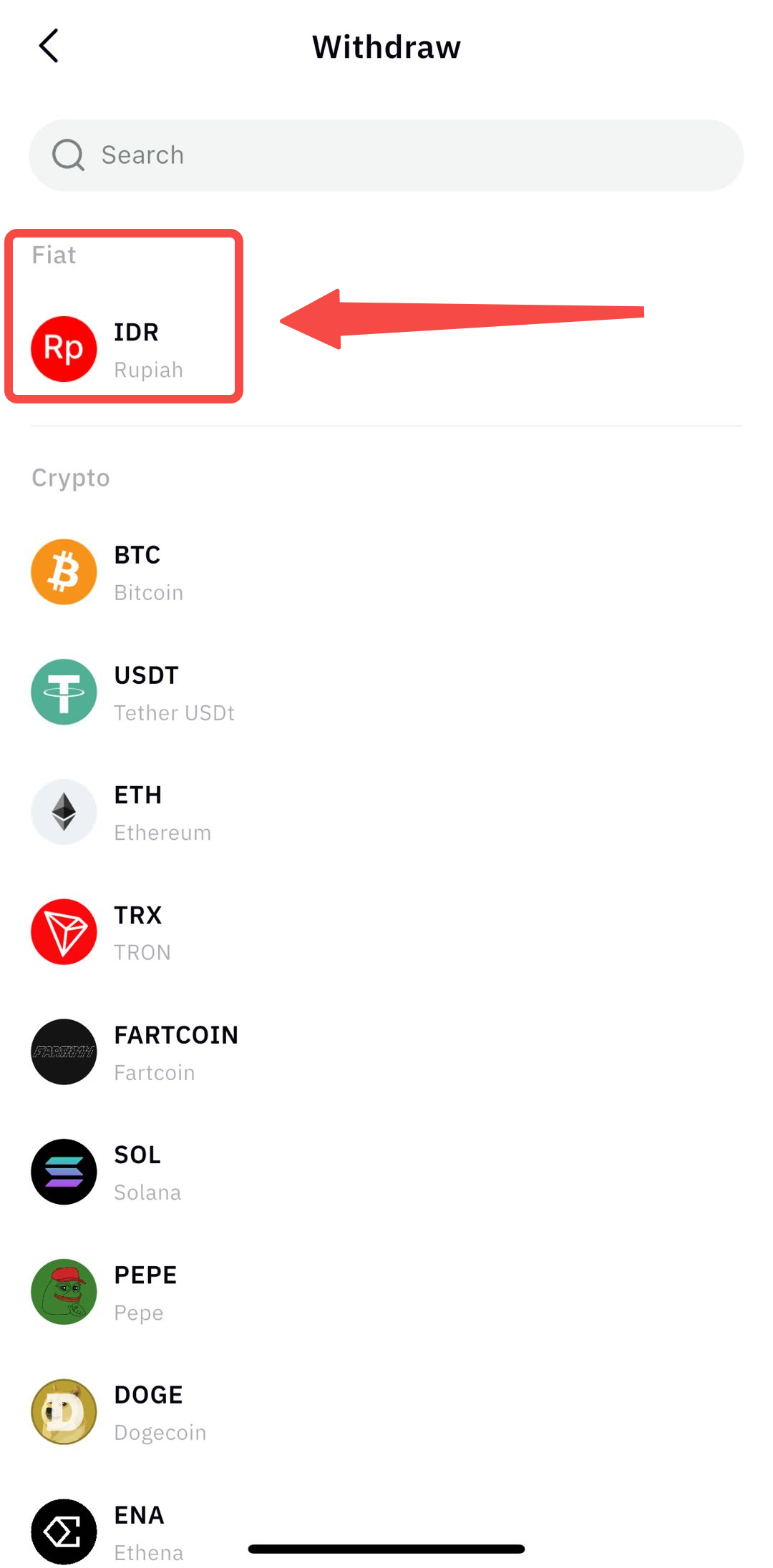Tap the TRX TRON icon
The width and height of the screenshot is (773, 1568).
pyautogui.click(x=64, y=931)
